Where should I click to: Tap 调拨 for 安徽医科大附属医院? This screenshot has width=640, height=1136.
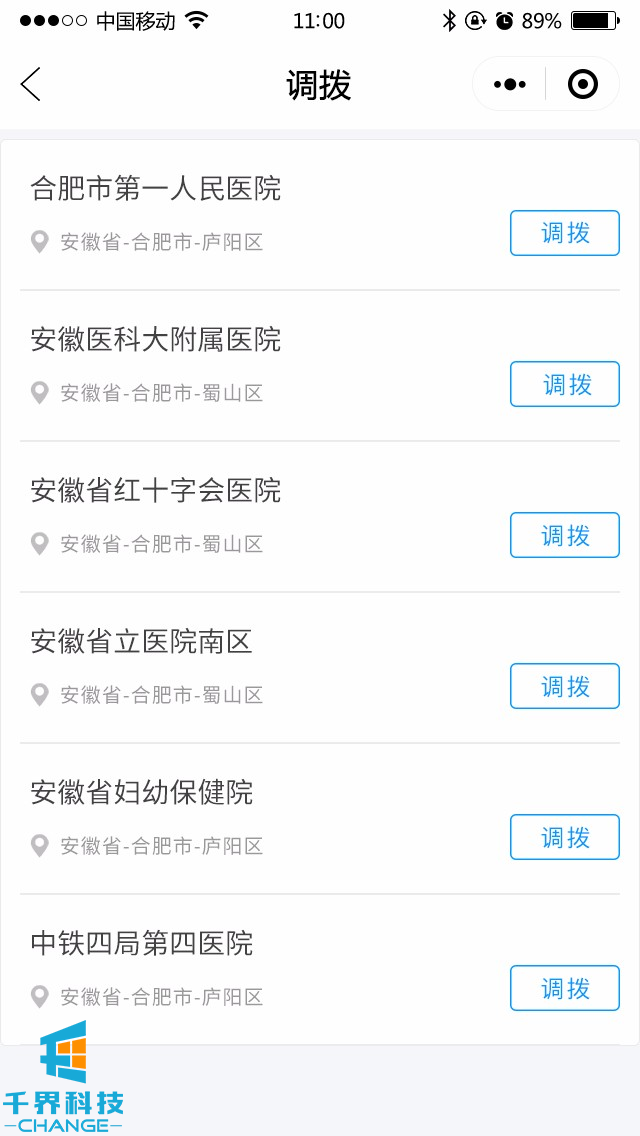565,384
